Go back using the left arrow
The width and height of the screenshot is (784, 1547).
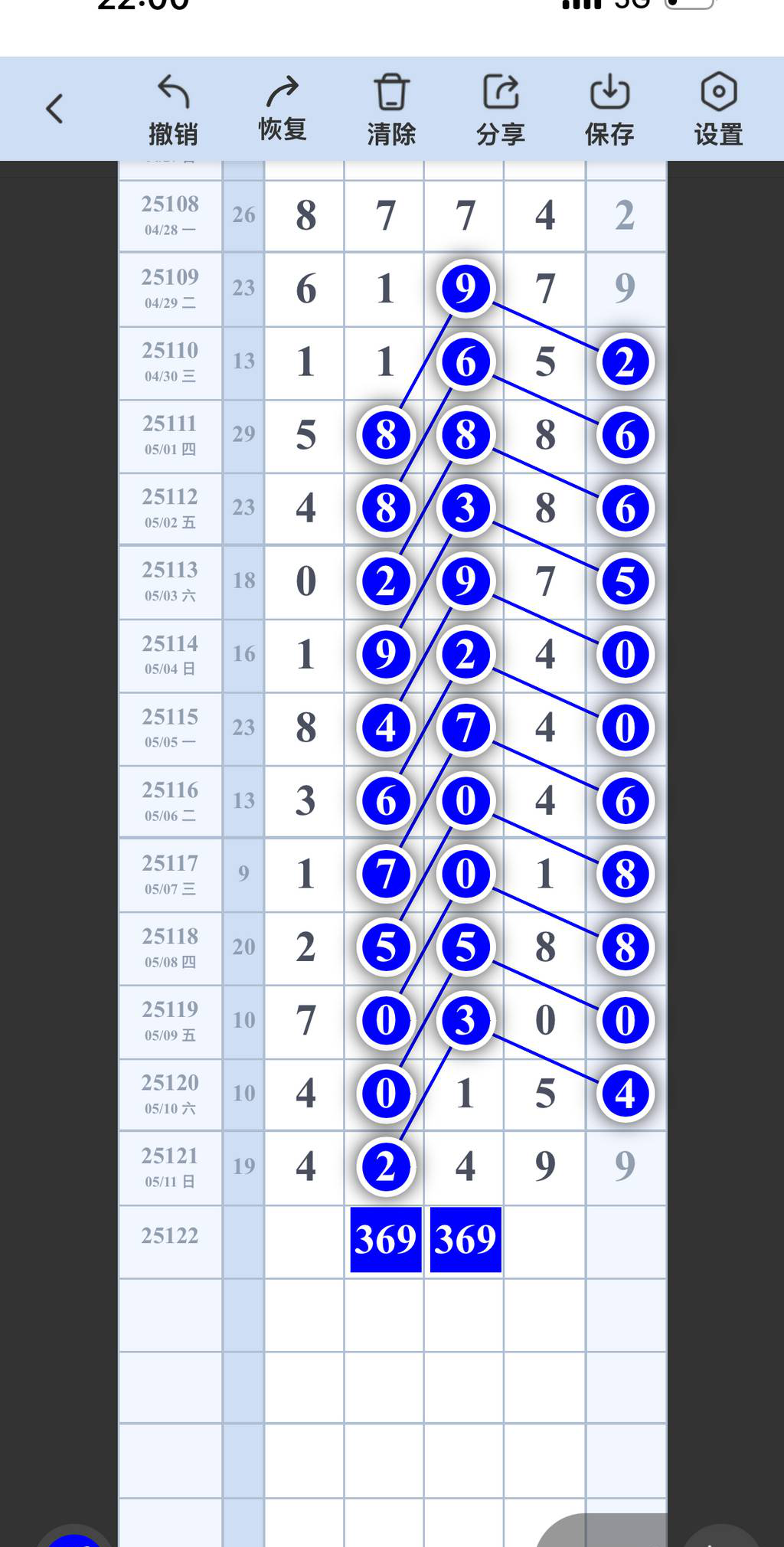pyautogui.click(x=54, y=109)
